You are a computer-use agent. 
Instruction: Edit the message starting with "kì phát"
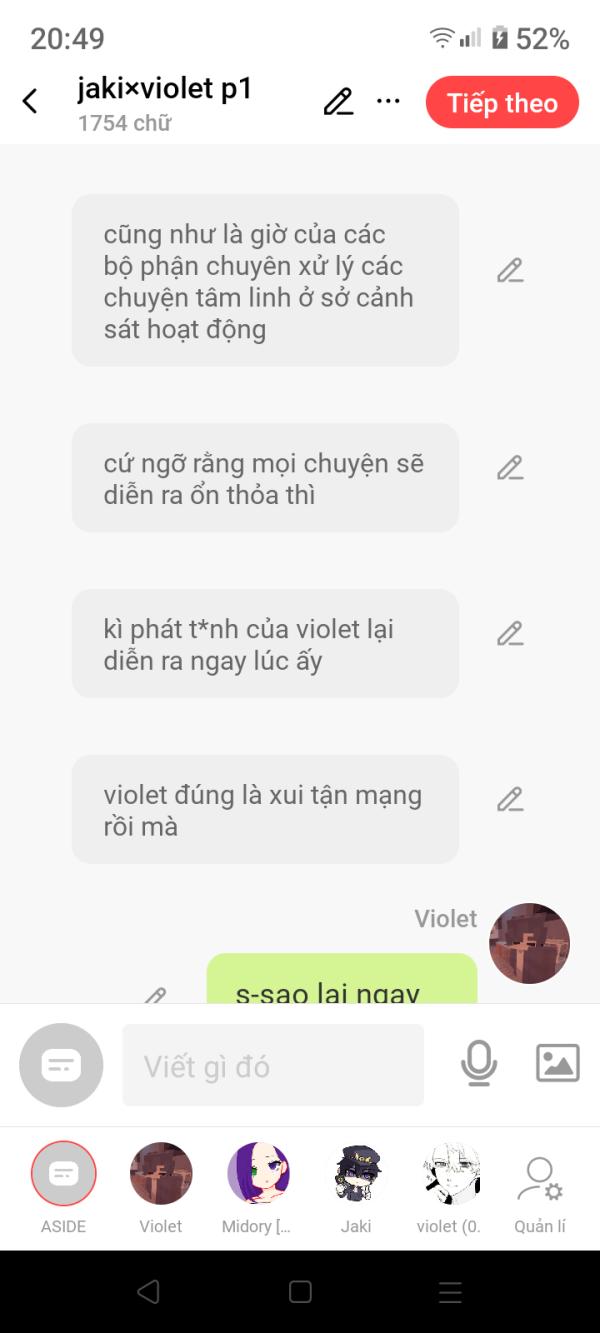coord(510,633)
